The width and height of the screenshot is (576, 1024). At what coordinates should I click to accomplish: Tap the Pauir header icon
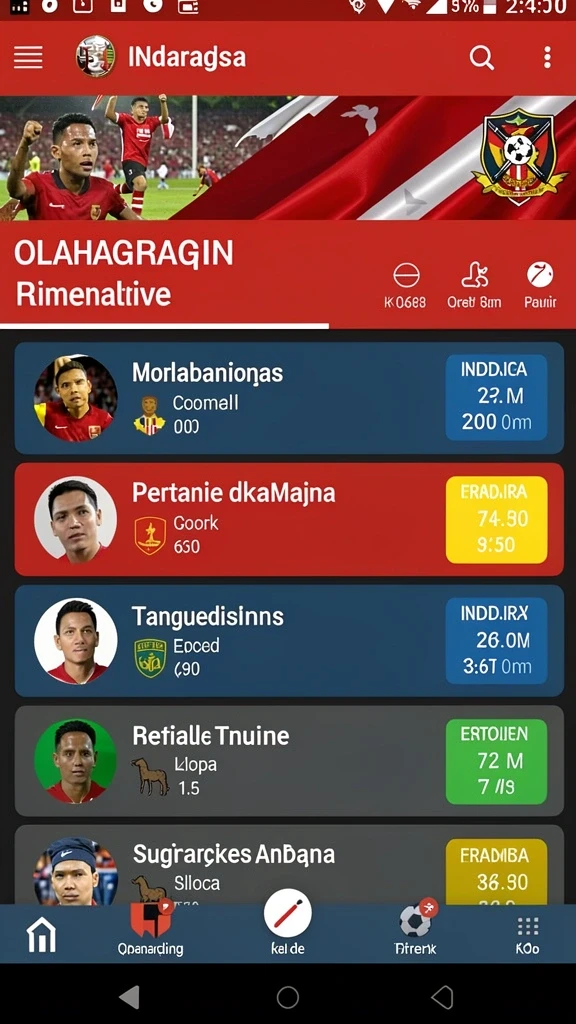[x=540, y=285]
